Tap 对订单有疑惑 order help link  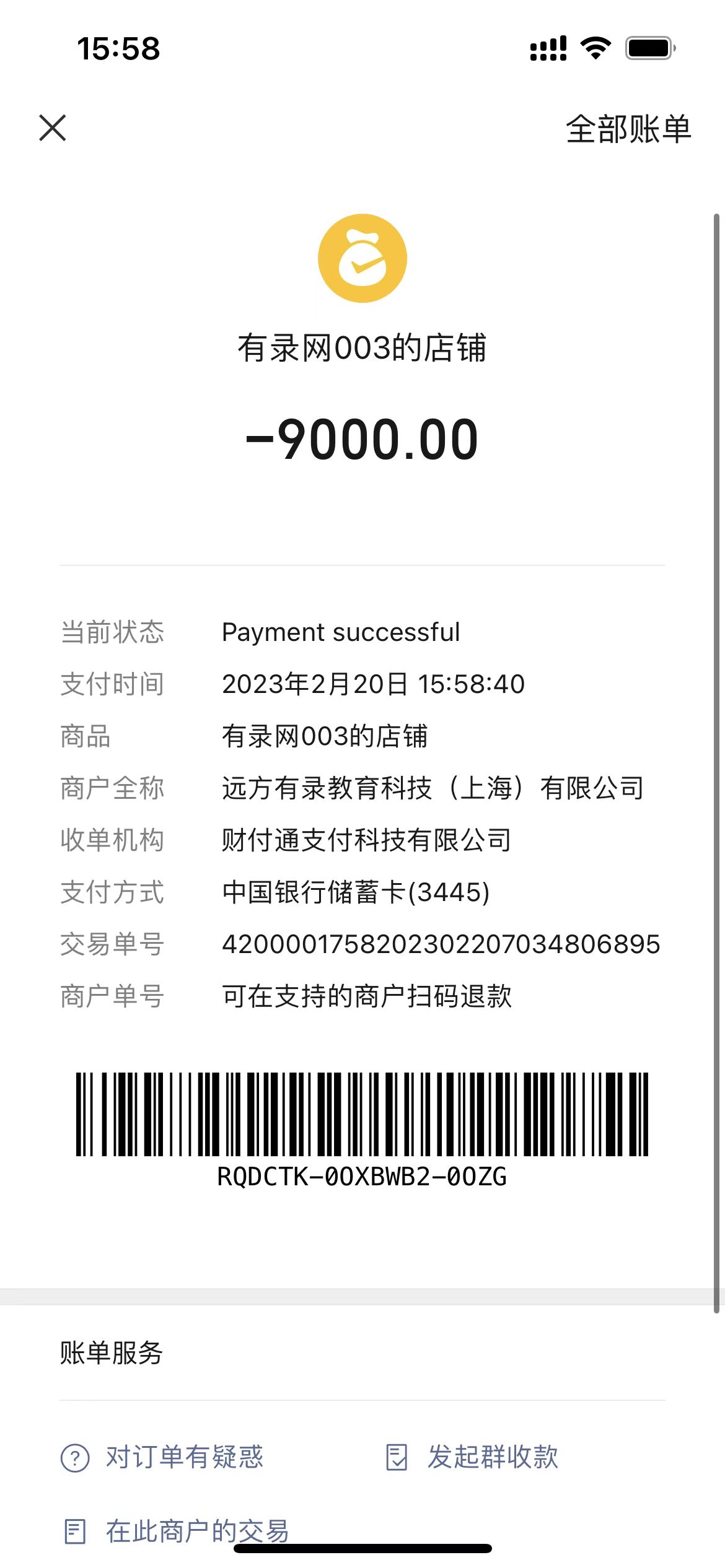pos(163,1457)
